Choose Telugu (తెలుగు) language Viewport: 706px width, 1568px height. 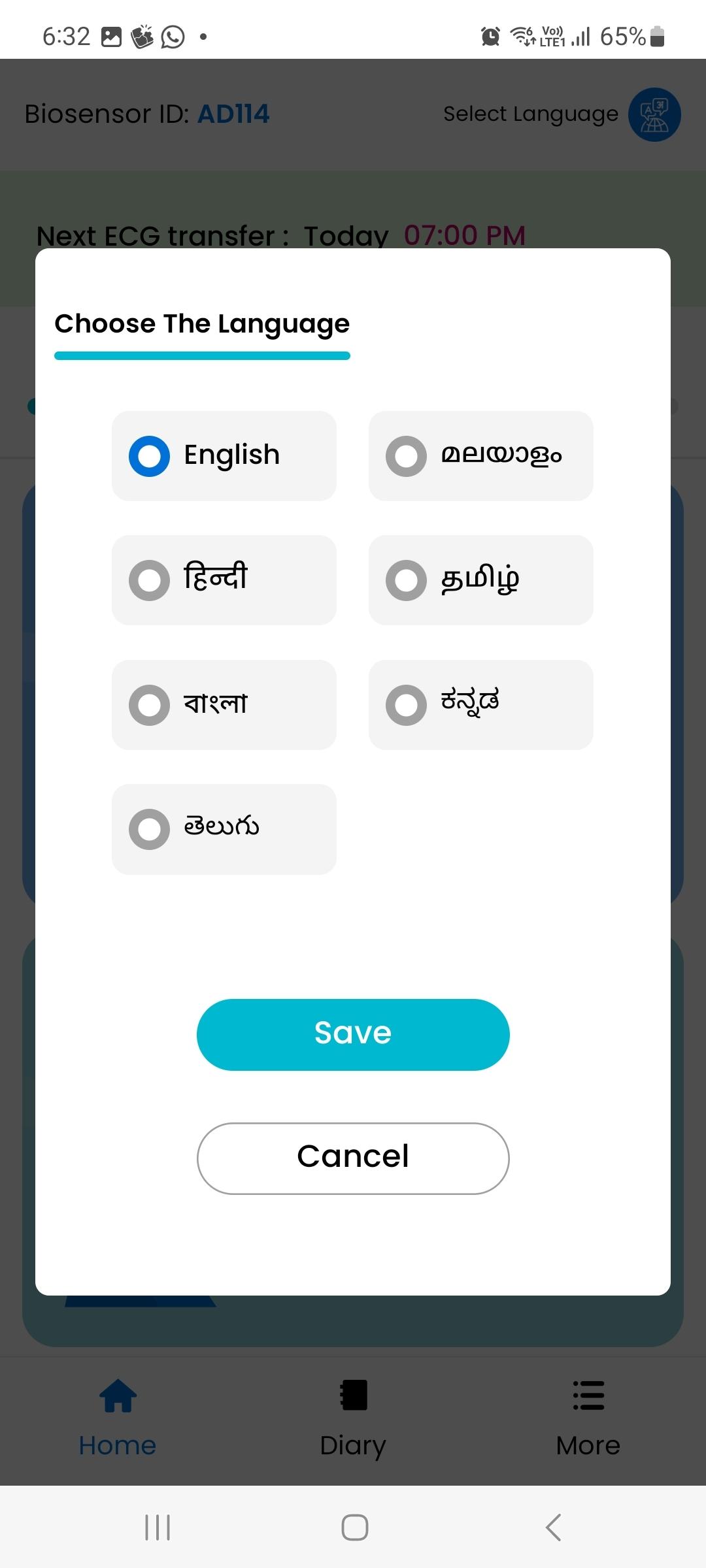pyautogui.click(x=150, y=829)
